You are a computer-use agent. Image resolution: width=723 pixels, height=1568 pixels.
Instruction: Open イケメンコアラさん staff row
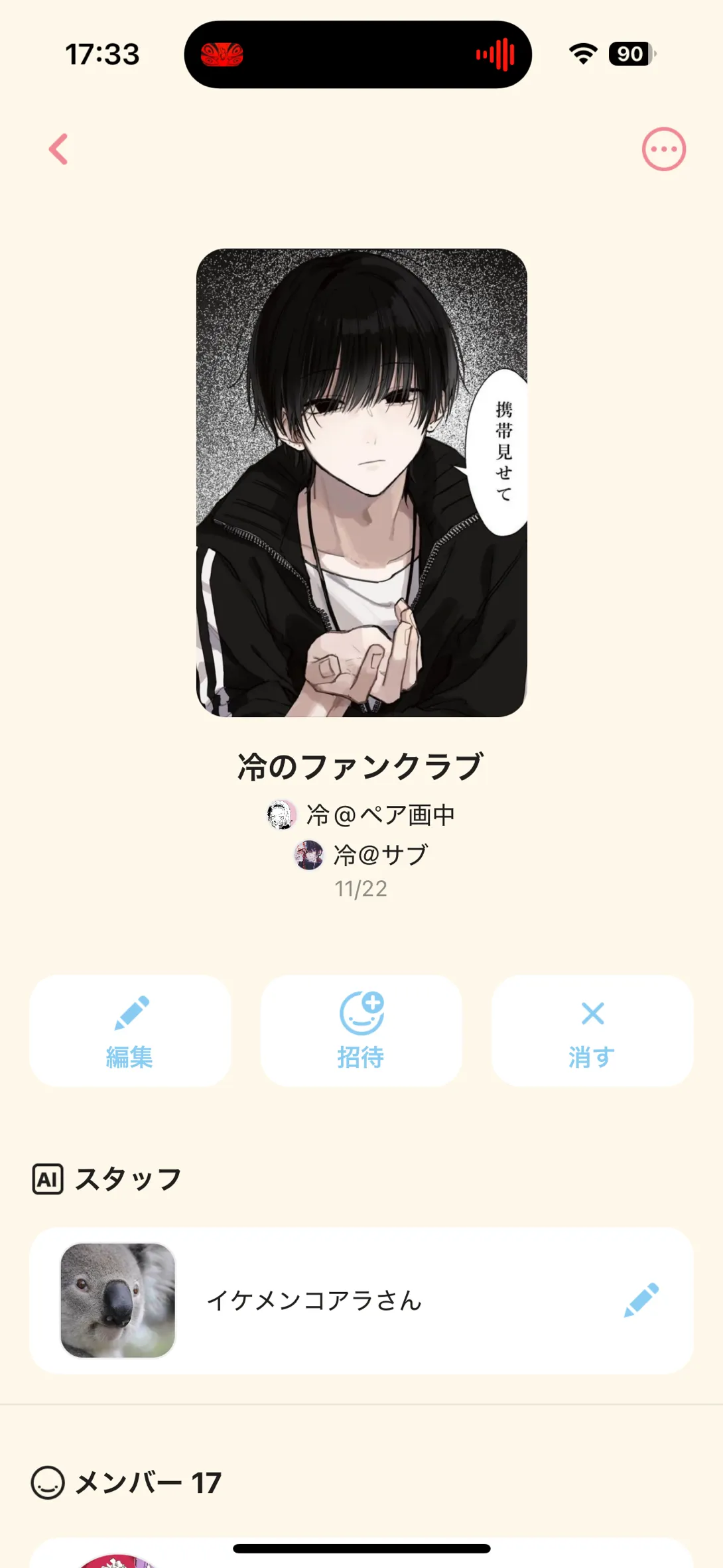pos(314,1301)
